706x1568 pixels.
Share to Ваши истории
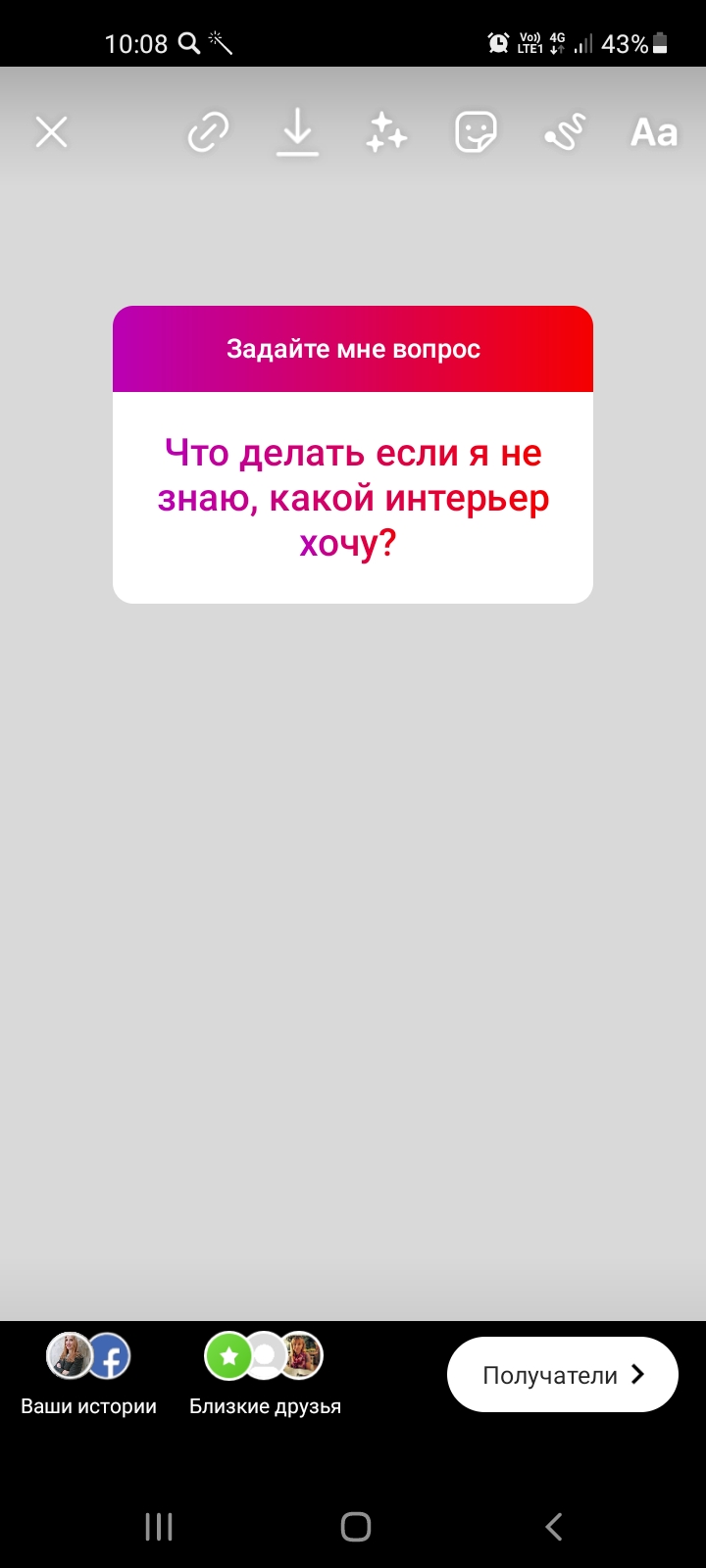pos(88,1374)
